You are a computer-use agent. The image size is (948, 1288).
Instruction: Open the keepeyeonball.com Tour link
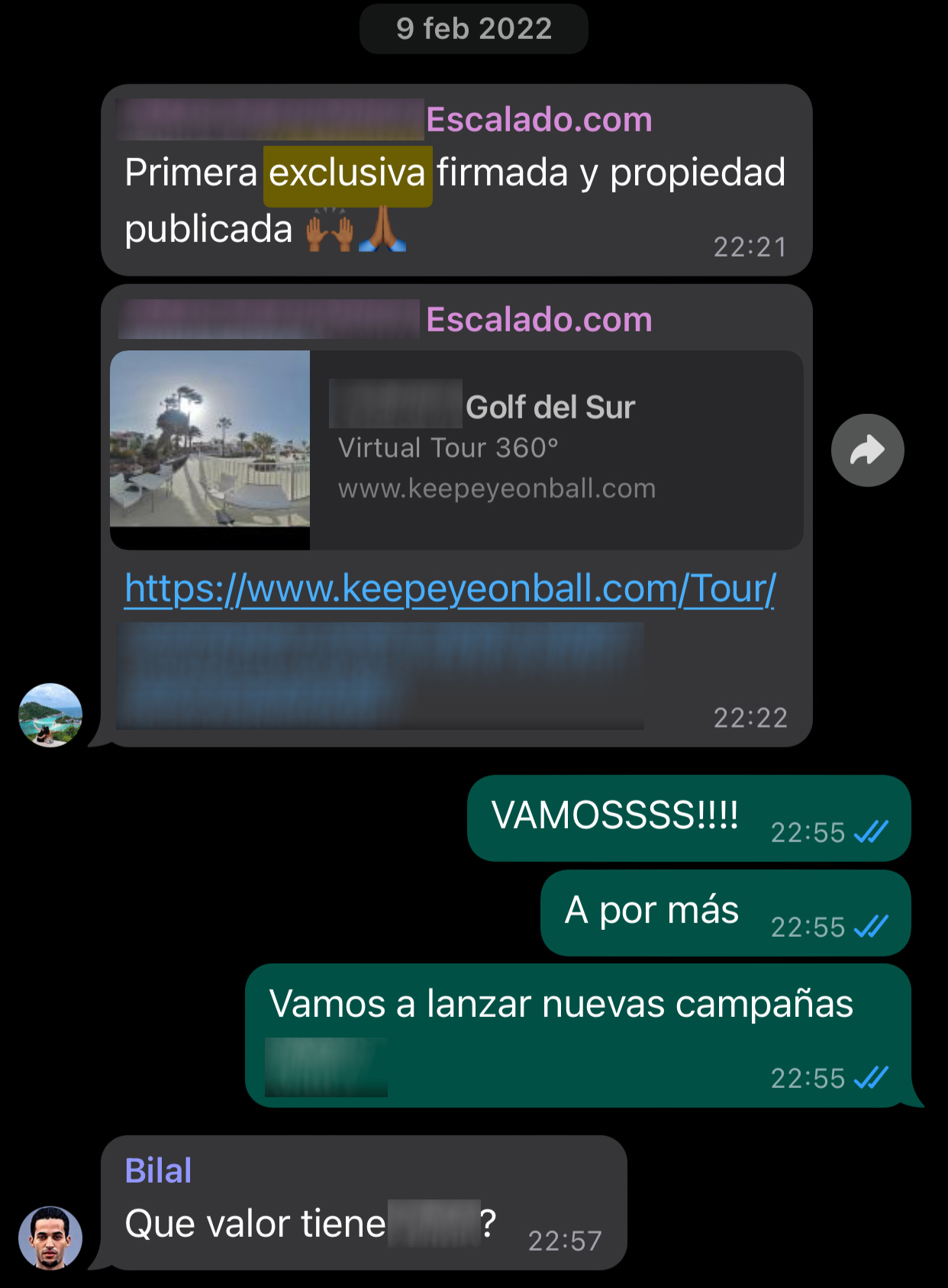tap(450, 589)
